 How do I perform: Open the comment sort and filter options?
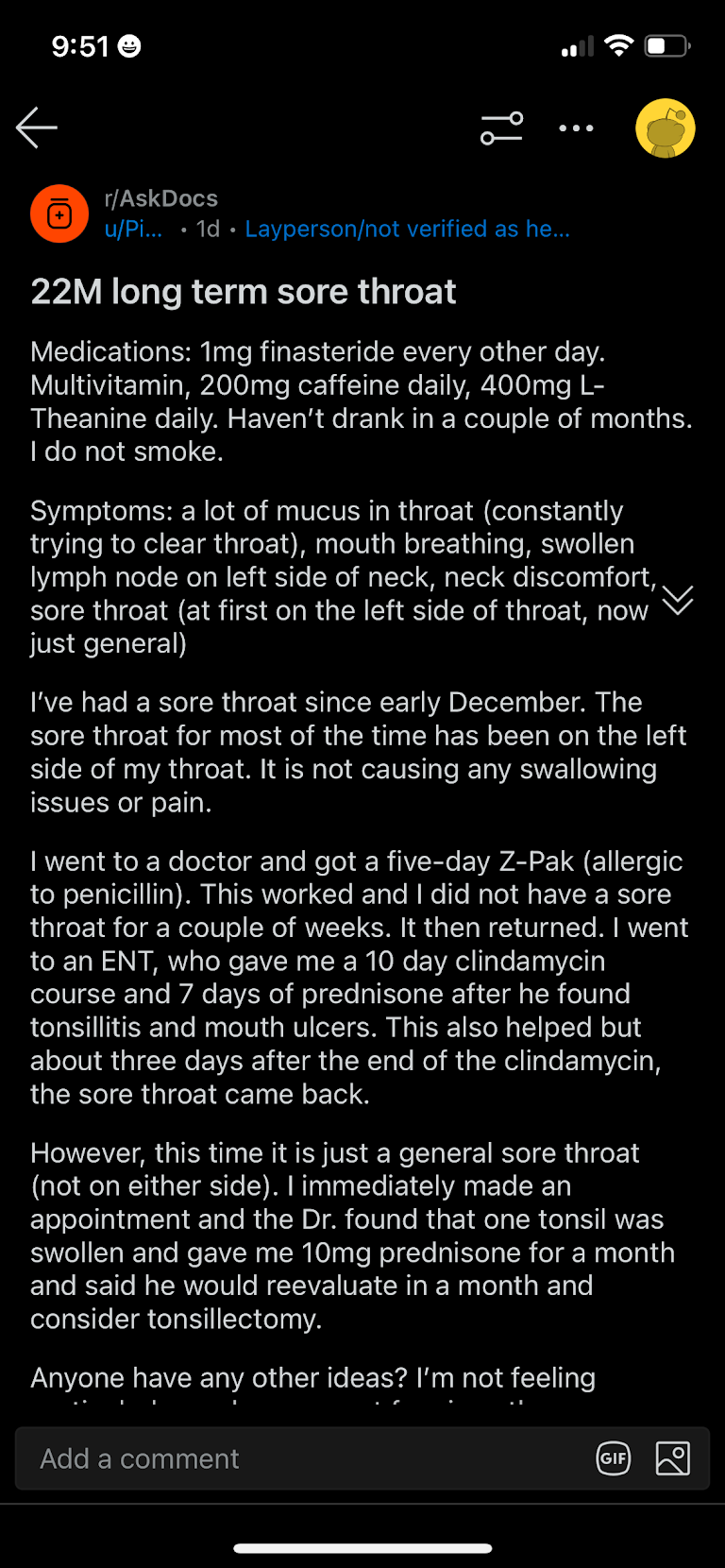coord(501,128)
